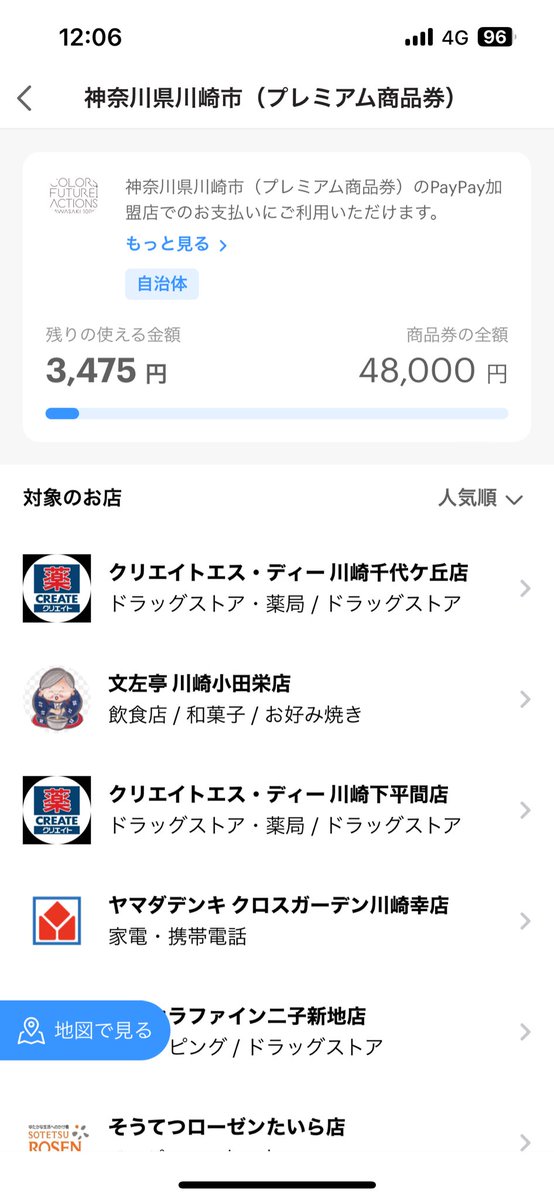Open クリエイトエス・ディー川崎下平間店
The image size is (554, 1200).
point(277,810)
